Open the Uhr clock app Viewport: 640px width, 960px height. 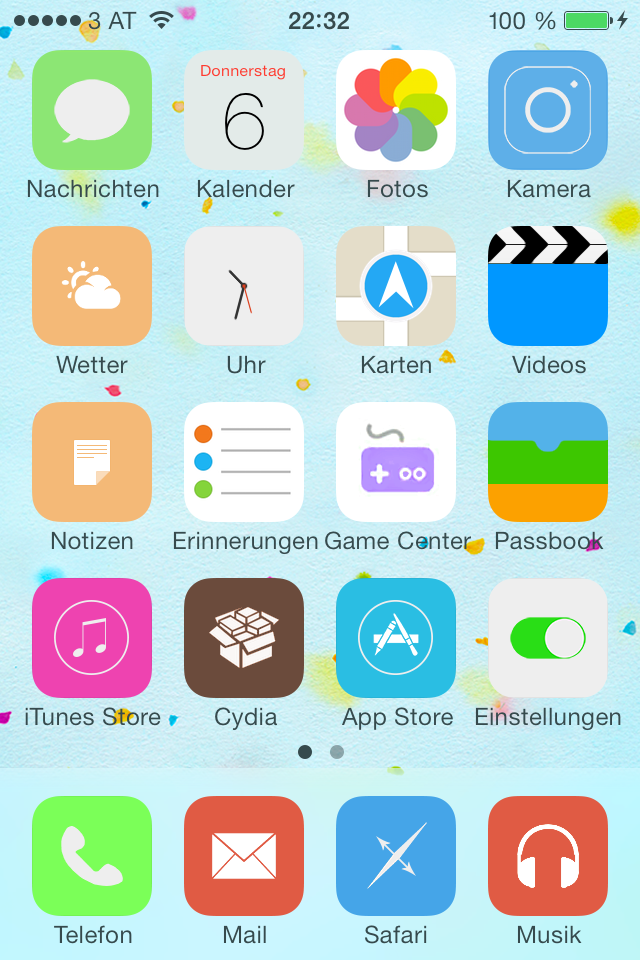[x=244, y=286]
